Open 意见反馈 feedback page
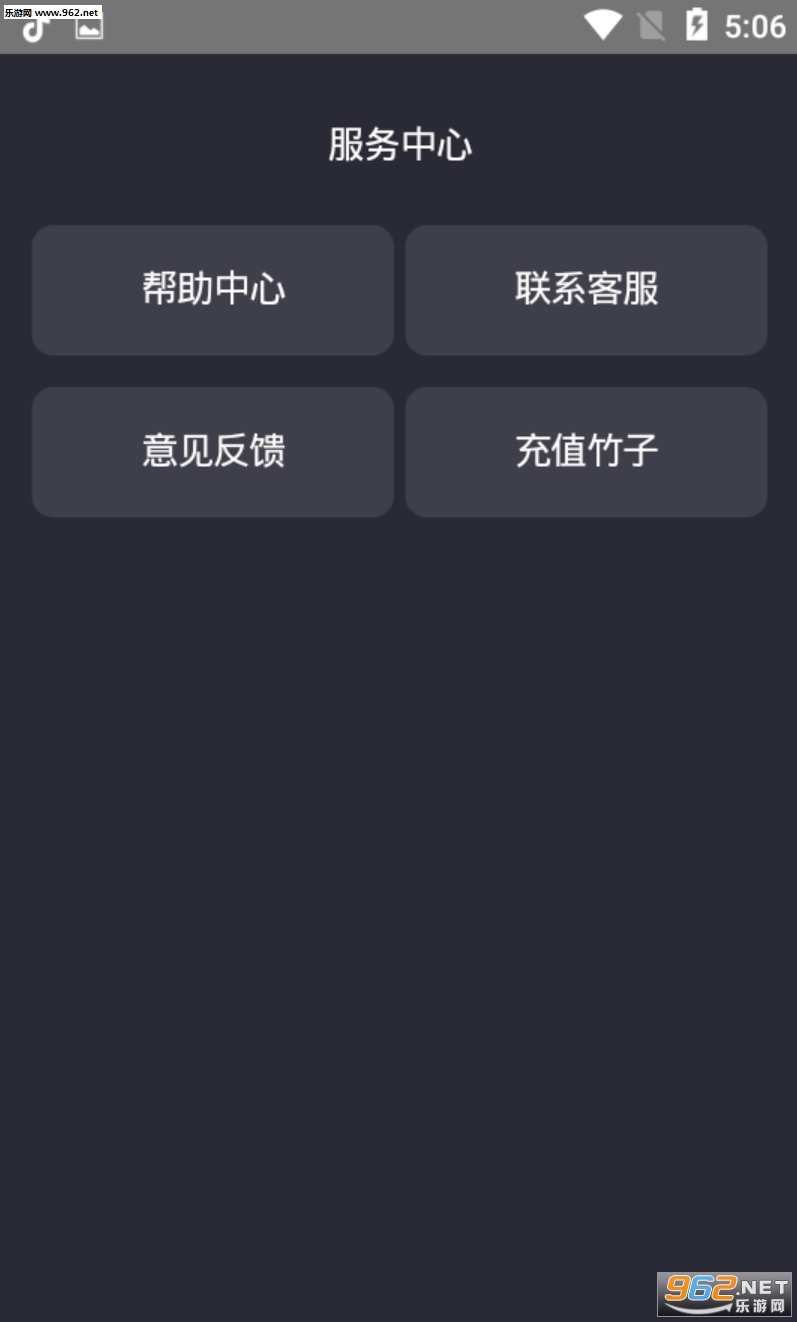Screen dimensions: 797x1322 tap(212, 452)
